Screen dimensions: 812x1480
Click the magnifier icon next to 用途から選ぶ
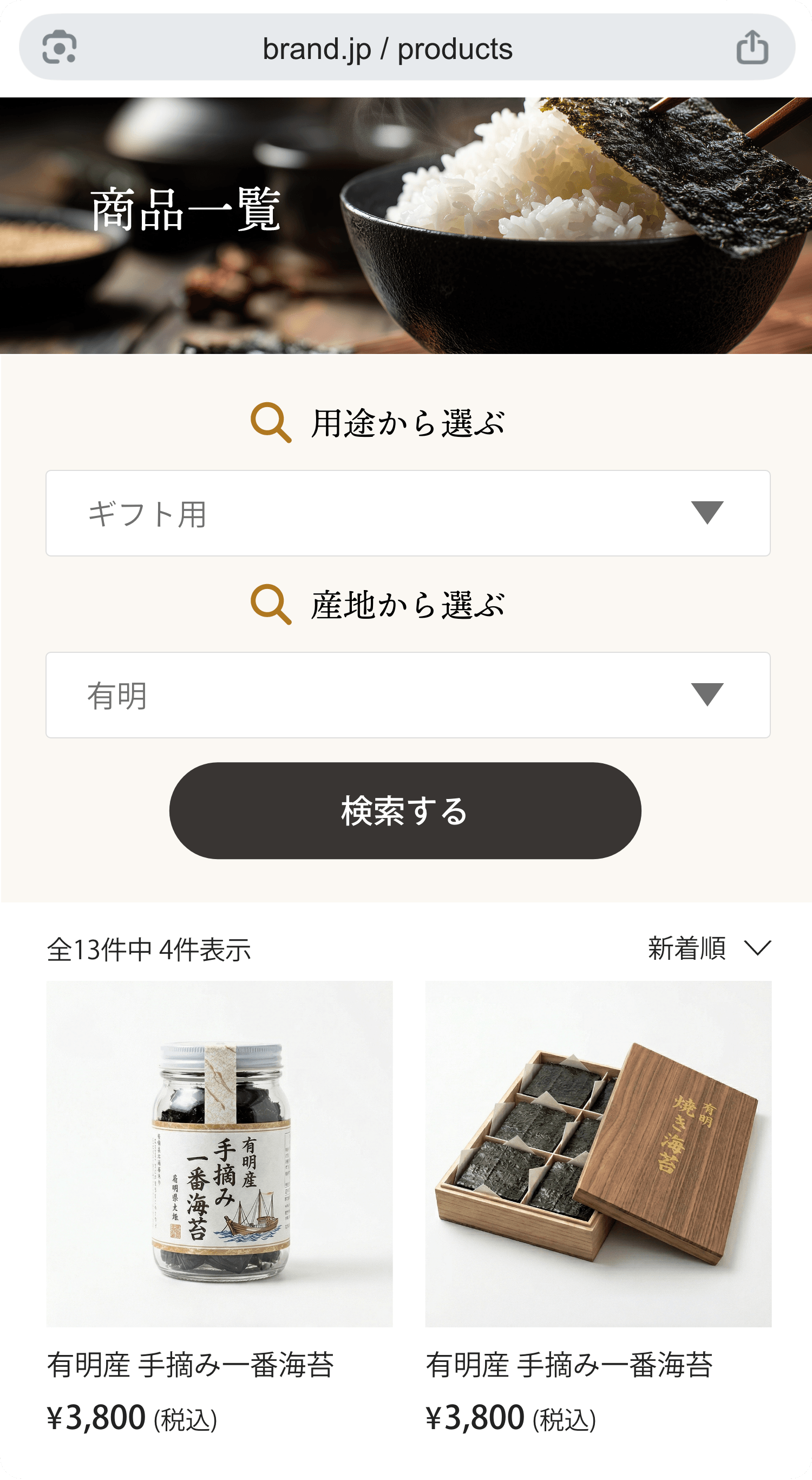tap(271, 423)
